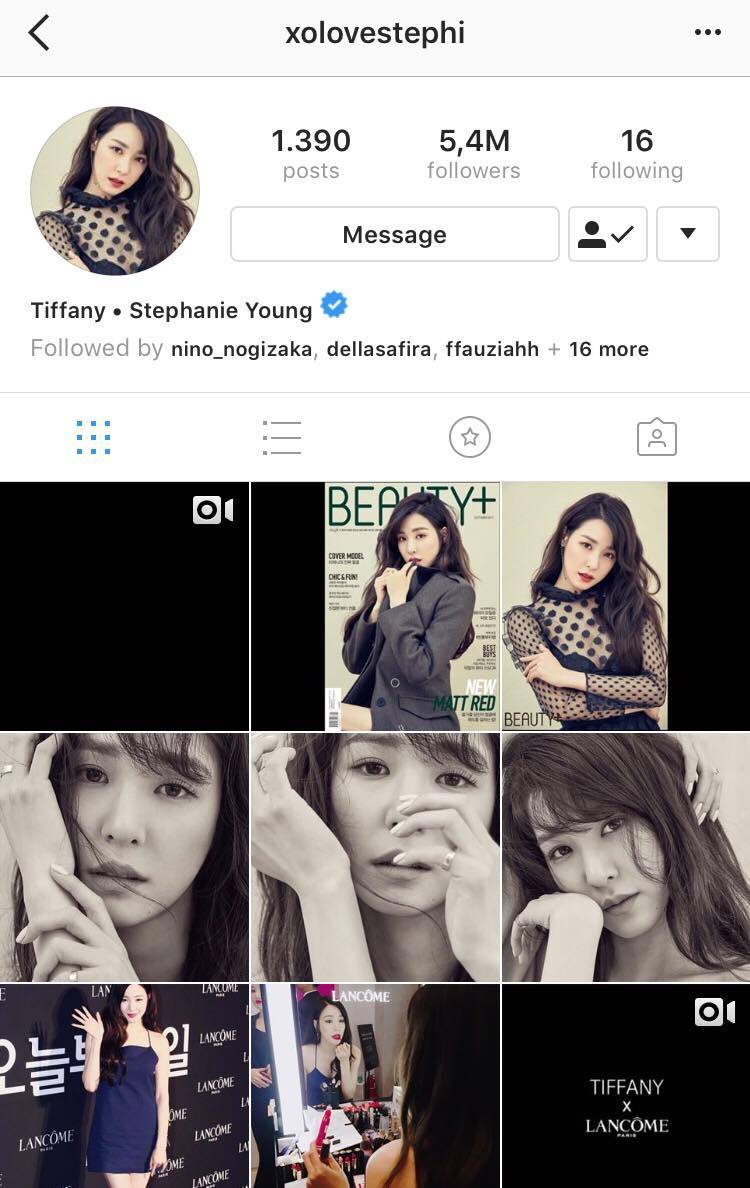Open nino_nogizaka's profile
This screenshot has width=750, height=1188.
point(241,349)
